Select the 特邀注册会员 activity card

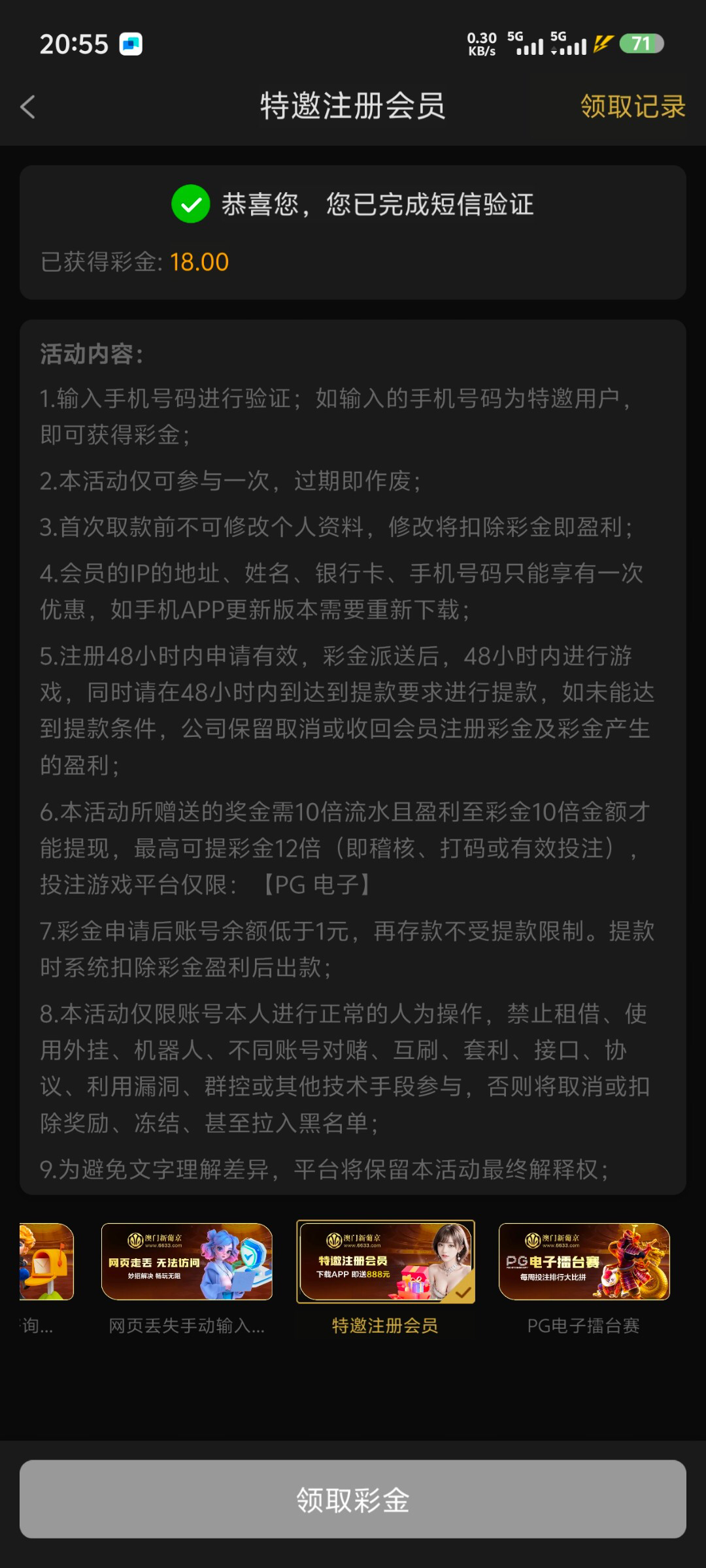(386, 1262)
